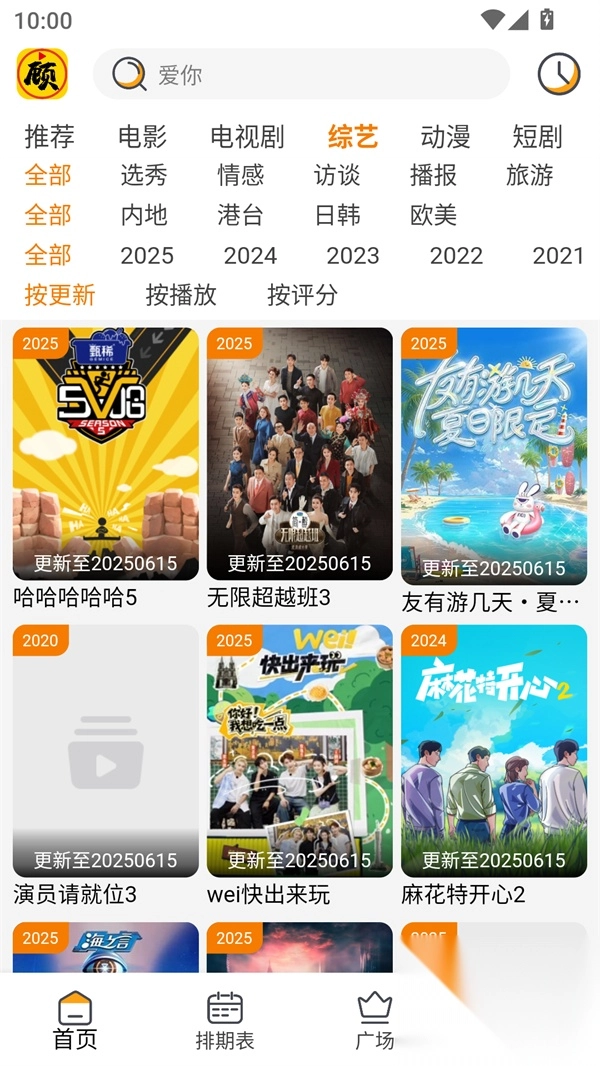Viewport: 600px width, 1066px height.
Task: Switch to the 电视剧 top tab
Action: tap(247, 136)
